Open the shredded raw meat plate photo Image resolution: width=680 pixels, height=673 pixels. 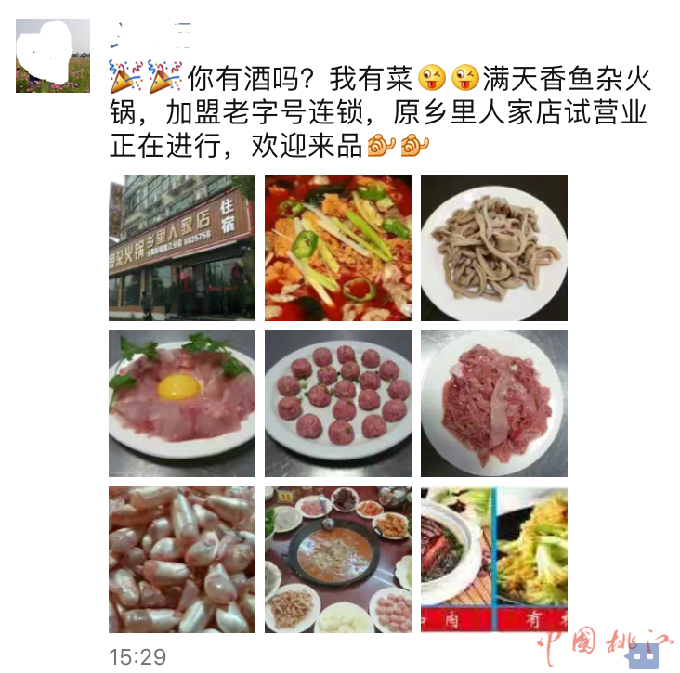(x=494, y=403)
